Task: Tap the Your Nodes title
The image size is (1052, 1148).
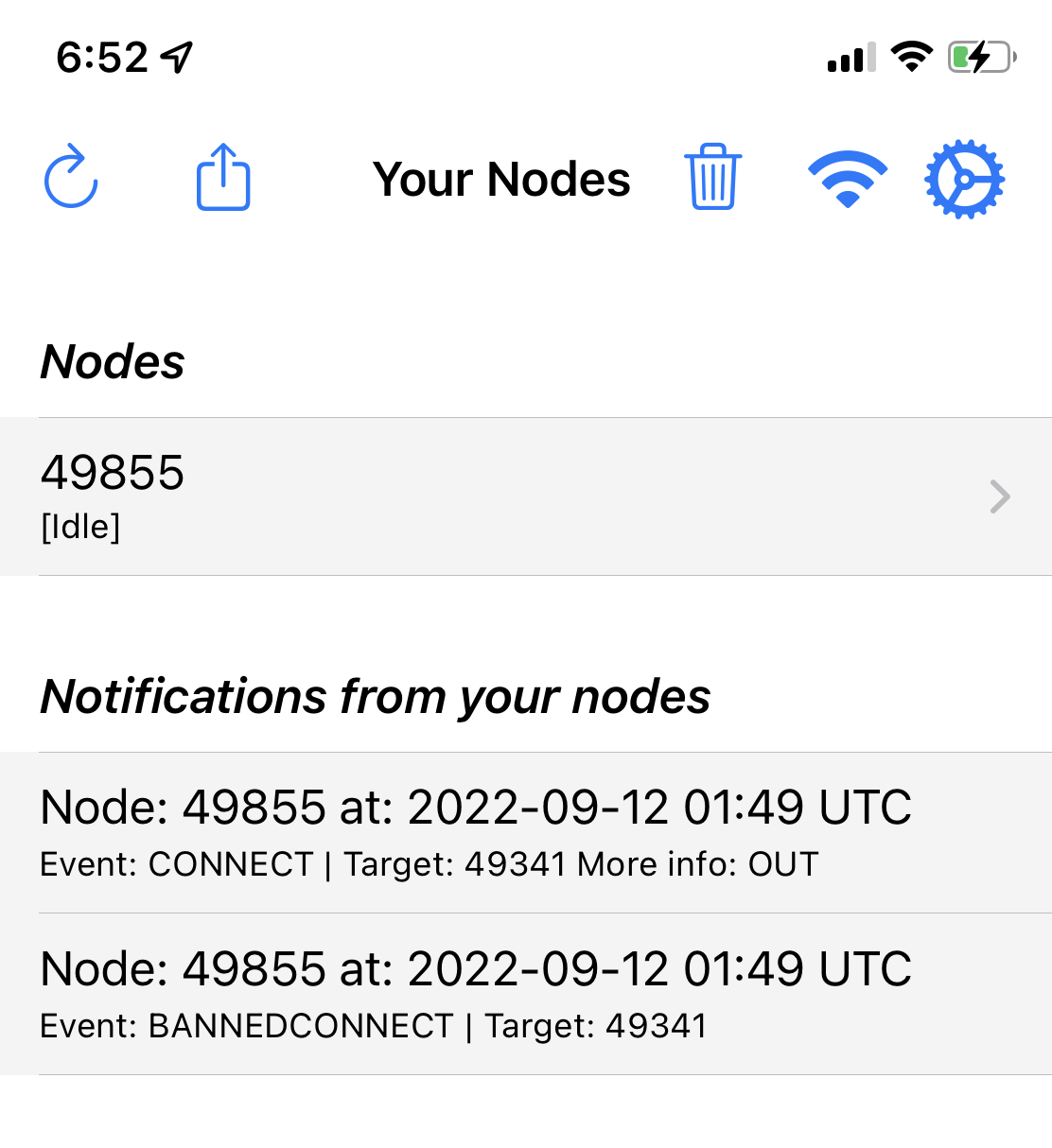Action: pyautogui.click(x=502, y=179)
